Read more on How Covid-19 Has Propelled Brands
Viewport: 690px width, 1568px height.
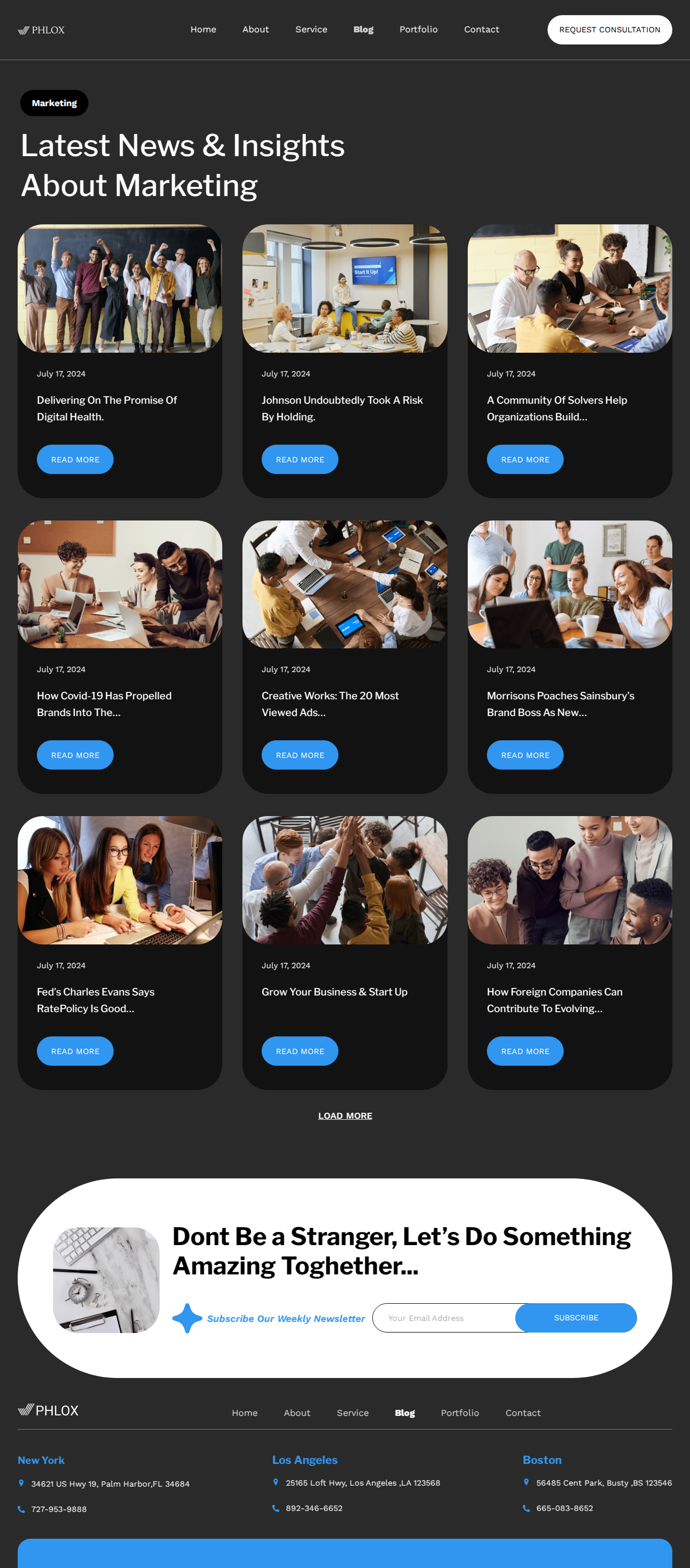pos(75,755)
